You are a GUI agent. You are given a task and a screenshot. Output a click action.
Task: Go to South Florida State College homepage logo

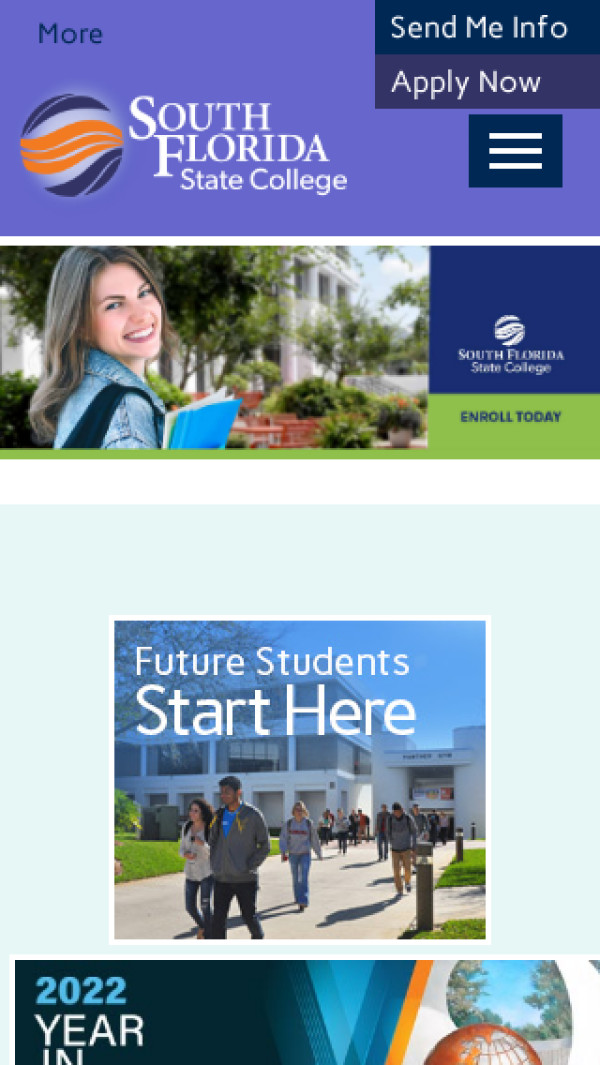184,145
